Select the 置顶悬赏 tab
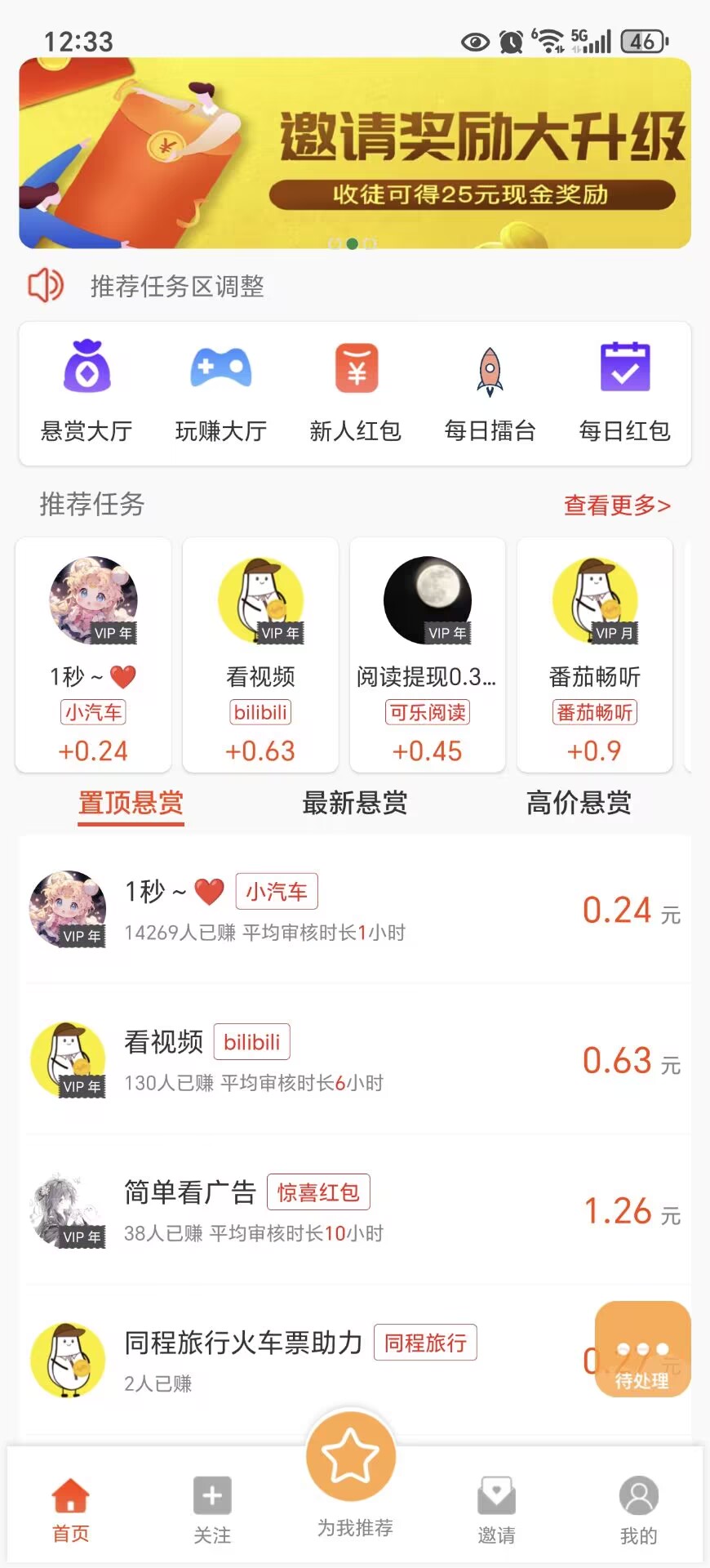The height and width of the screenshot is (1568, 710). pos(131,804)
